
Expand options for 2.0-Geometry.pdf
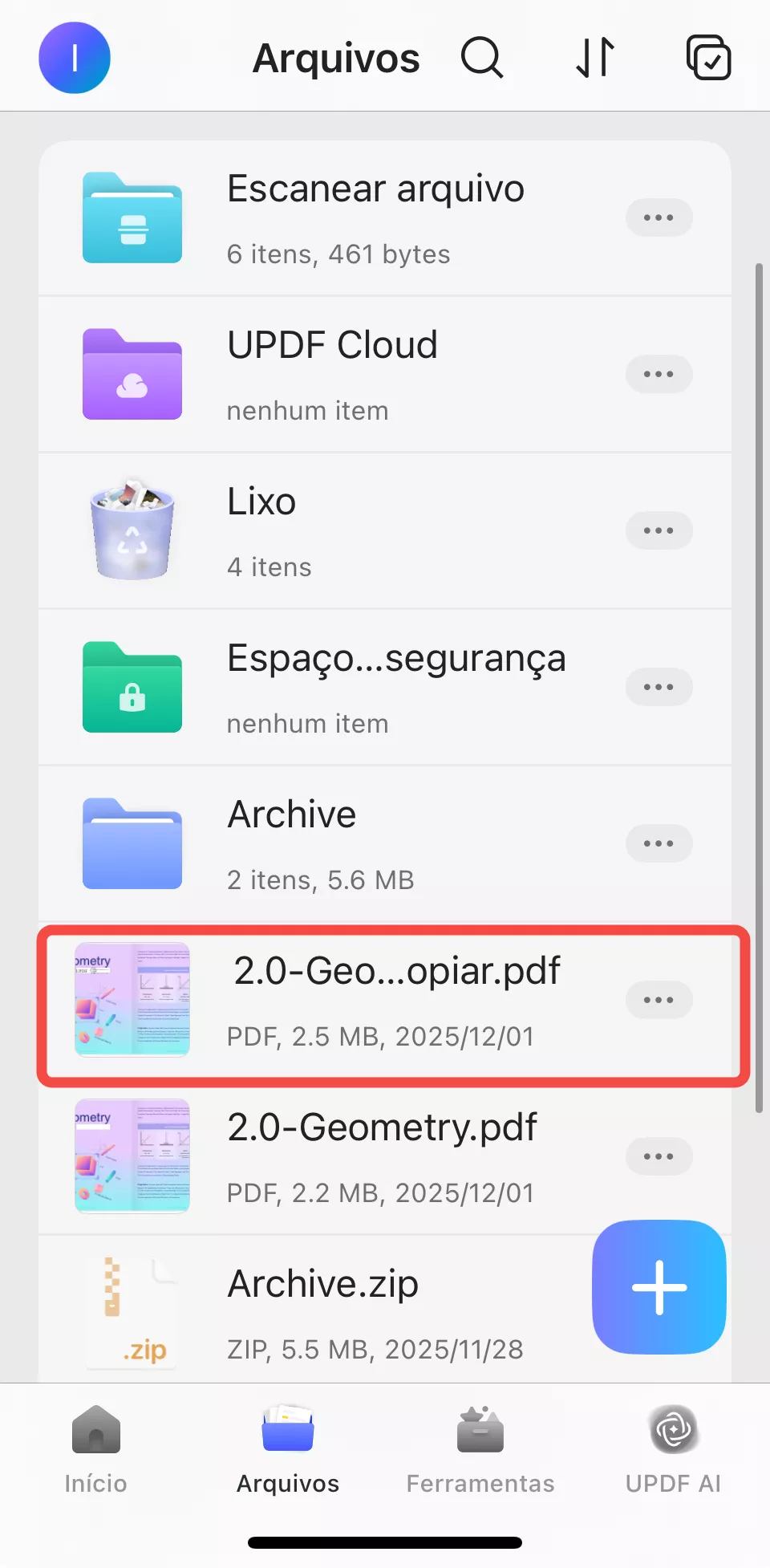[659, 1156]
